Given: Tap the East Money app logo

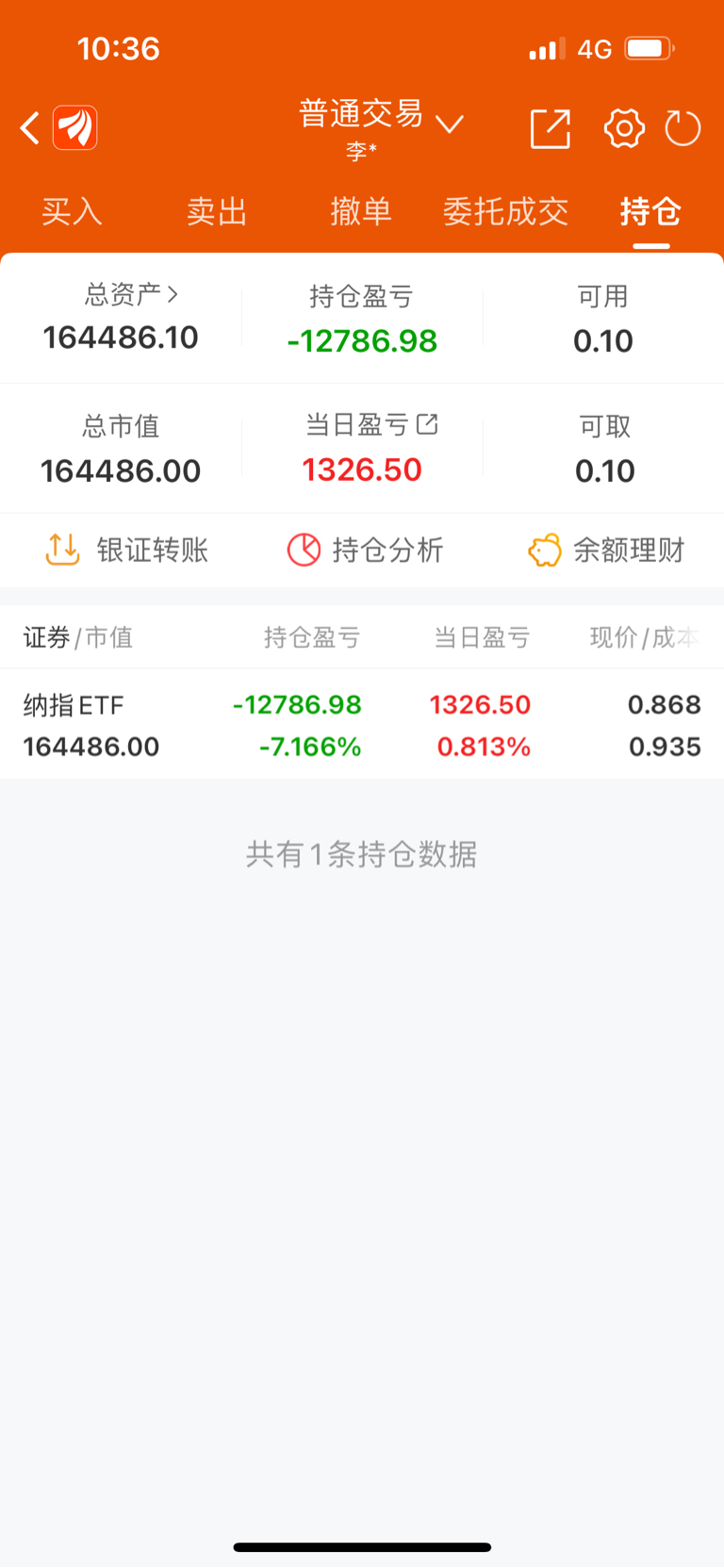Looking at the screenshot, I should [75, 126].
